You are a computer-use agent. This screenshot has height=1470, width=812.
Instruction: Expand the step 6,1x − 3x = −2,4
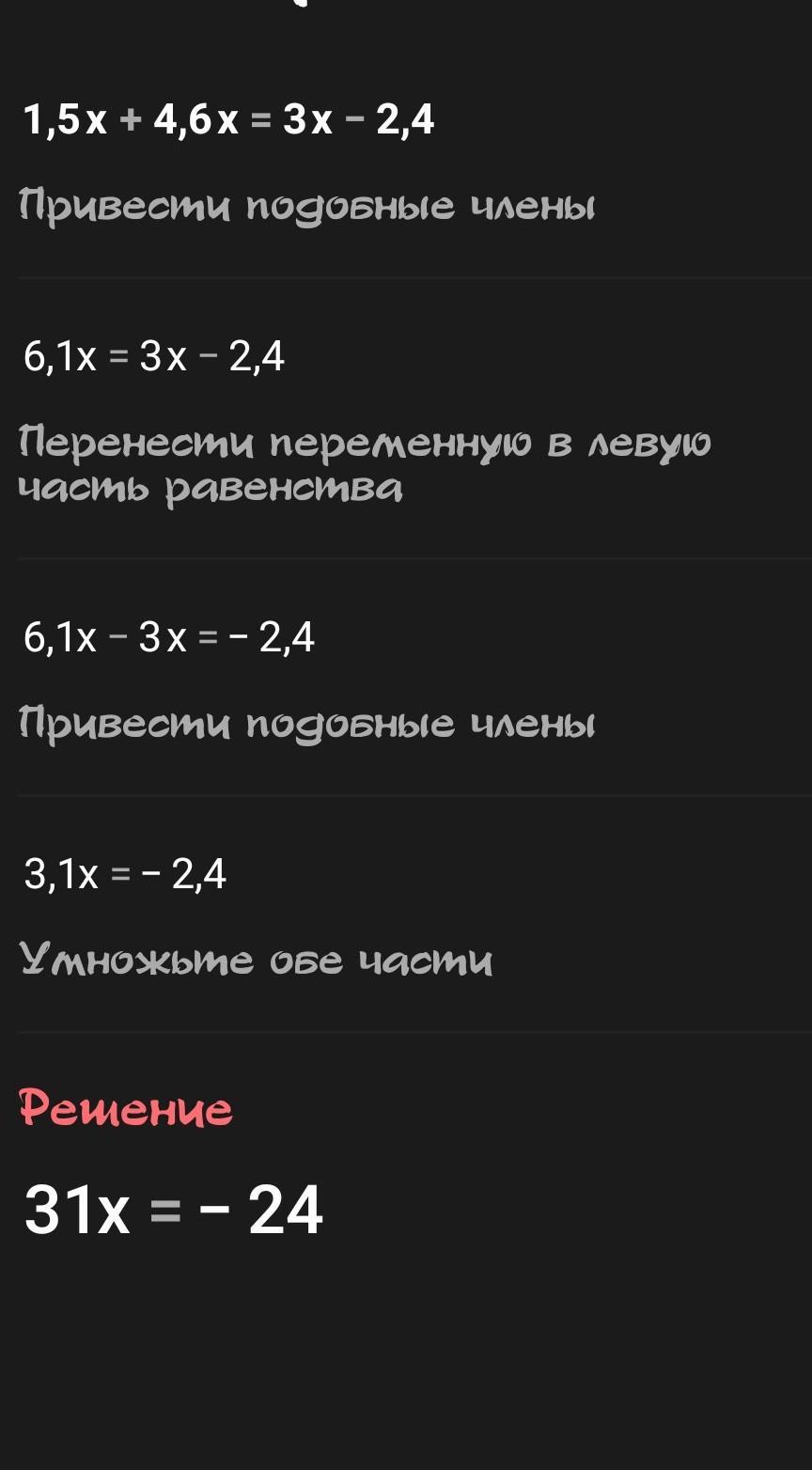click(x=406, y=677)
